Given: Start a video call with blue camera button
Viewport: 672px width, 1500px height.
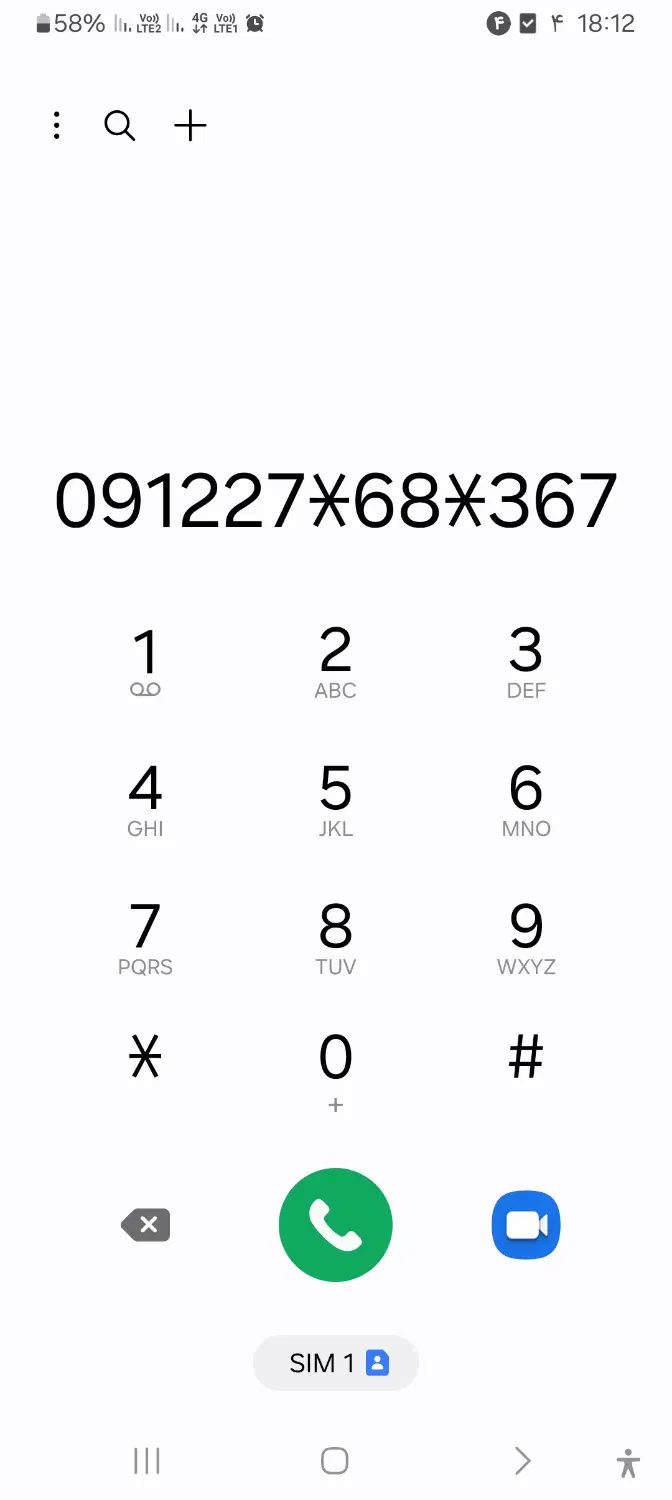Looking at the screenshot, I should 526,1225.
